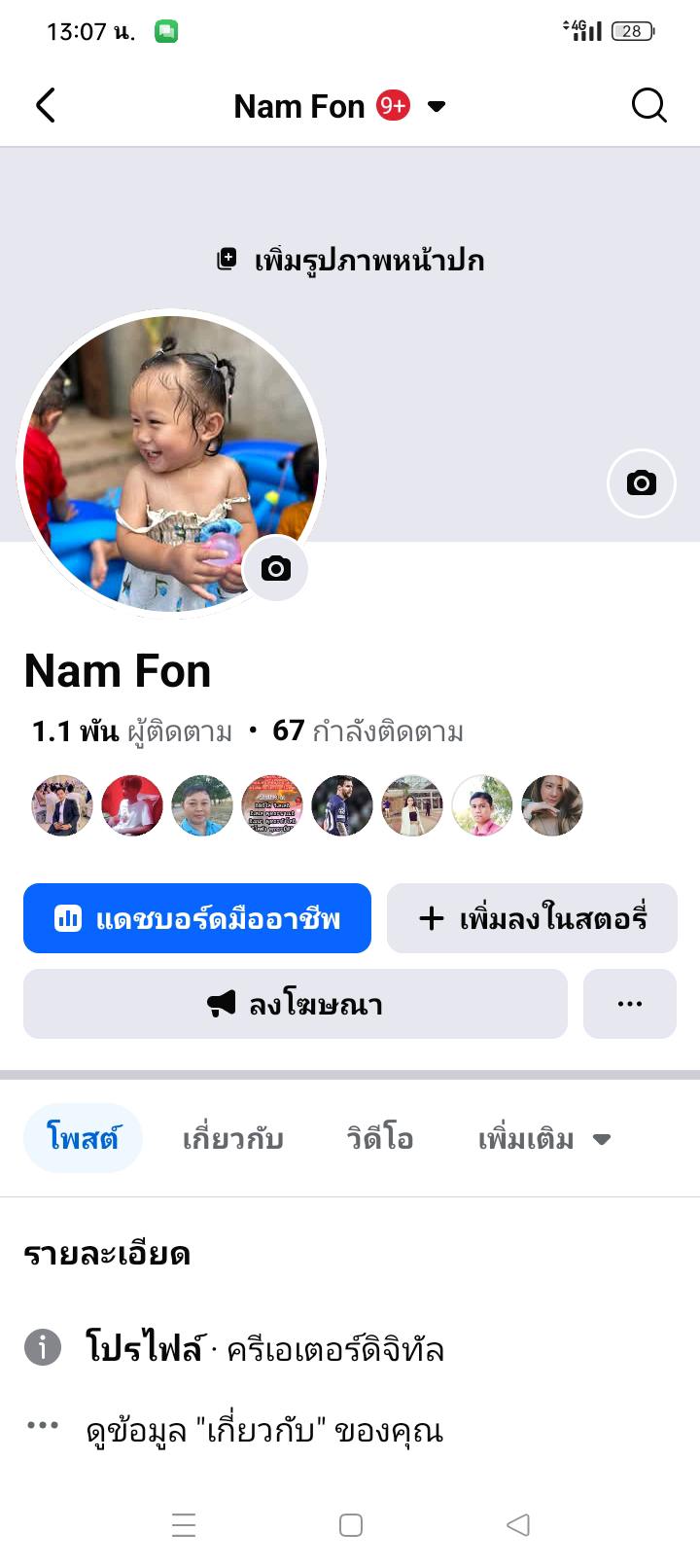
Task: Change profile picture via its camera icon
Action: click(x=275, y=568)
